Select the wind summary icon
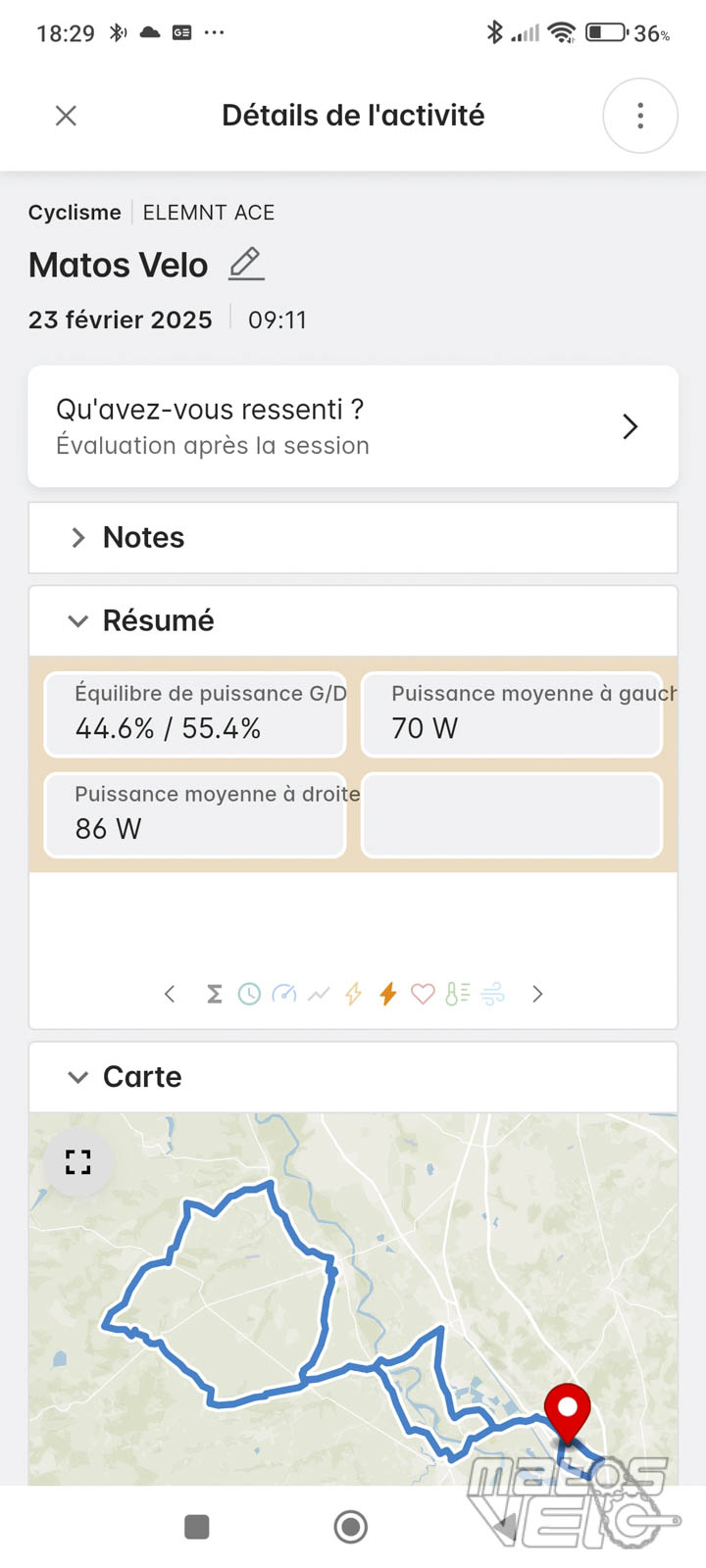The width and height of the screenshot is (706, 1568). pyautogui.click(x=492, y=994)
